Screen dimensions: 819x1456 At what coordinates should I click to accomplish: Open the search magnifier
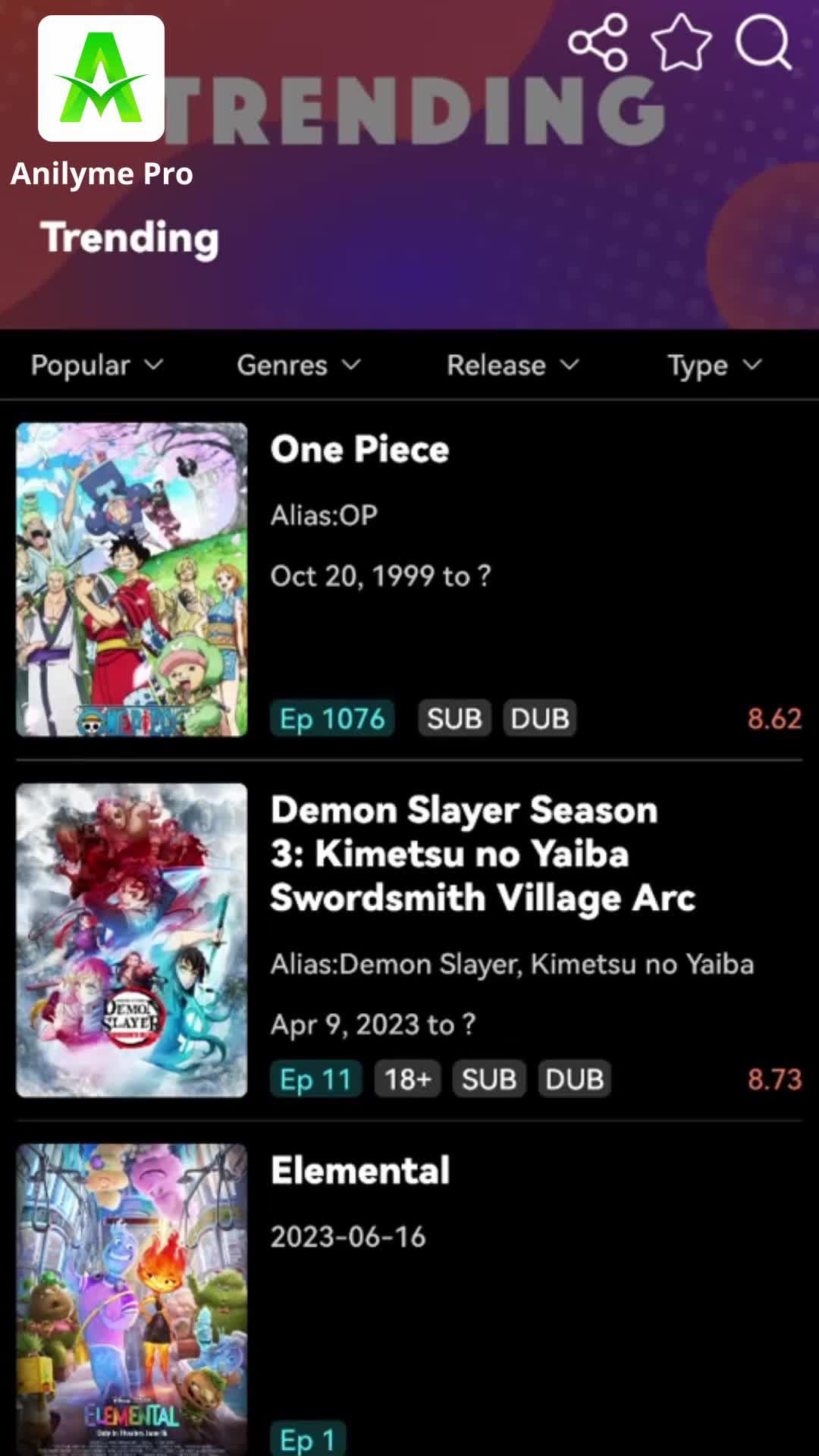click(x=763, y=42)
